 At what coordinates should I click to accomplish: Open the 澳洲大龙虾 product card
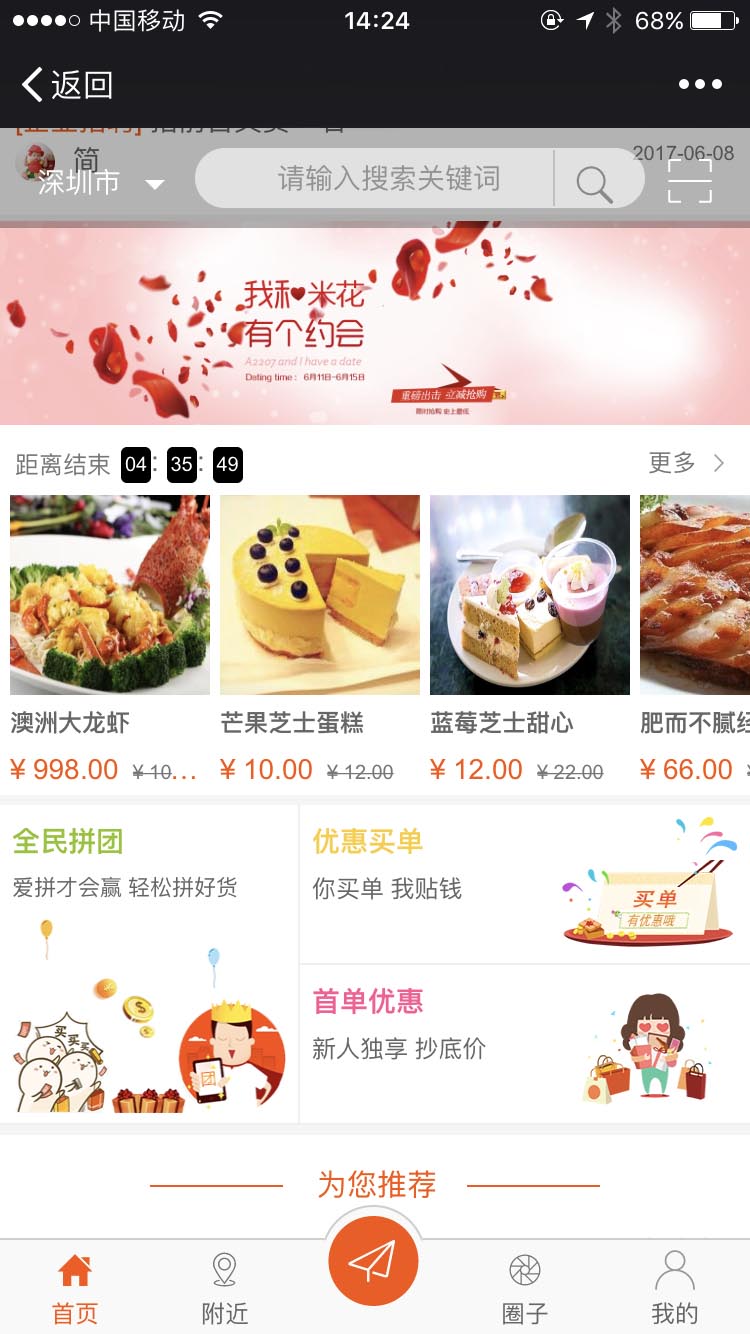[x=110, y=620]
